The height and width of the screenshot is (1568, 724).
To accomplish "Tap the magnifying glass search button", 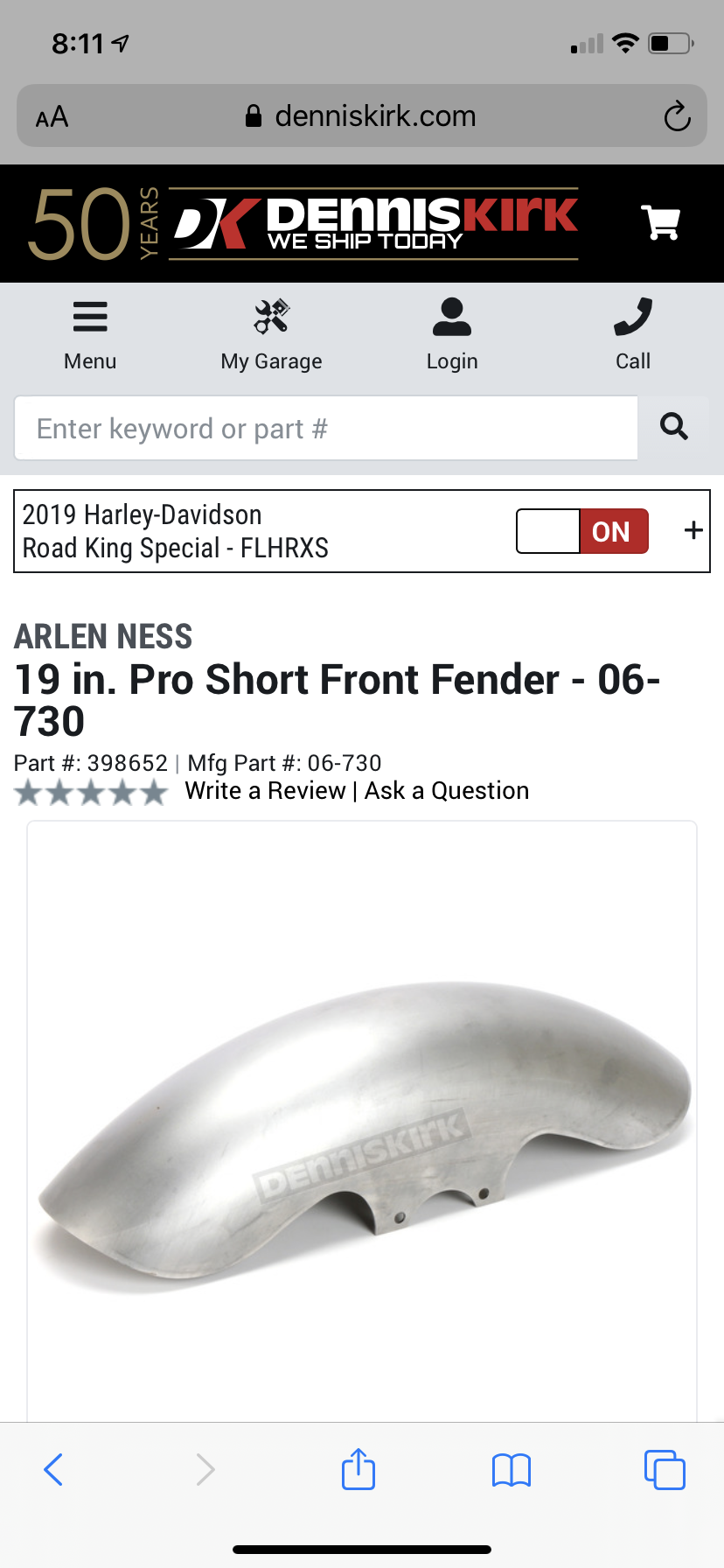I will point(673,427).
